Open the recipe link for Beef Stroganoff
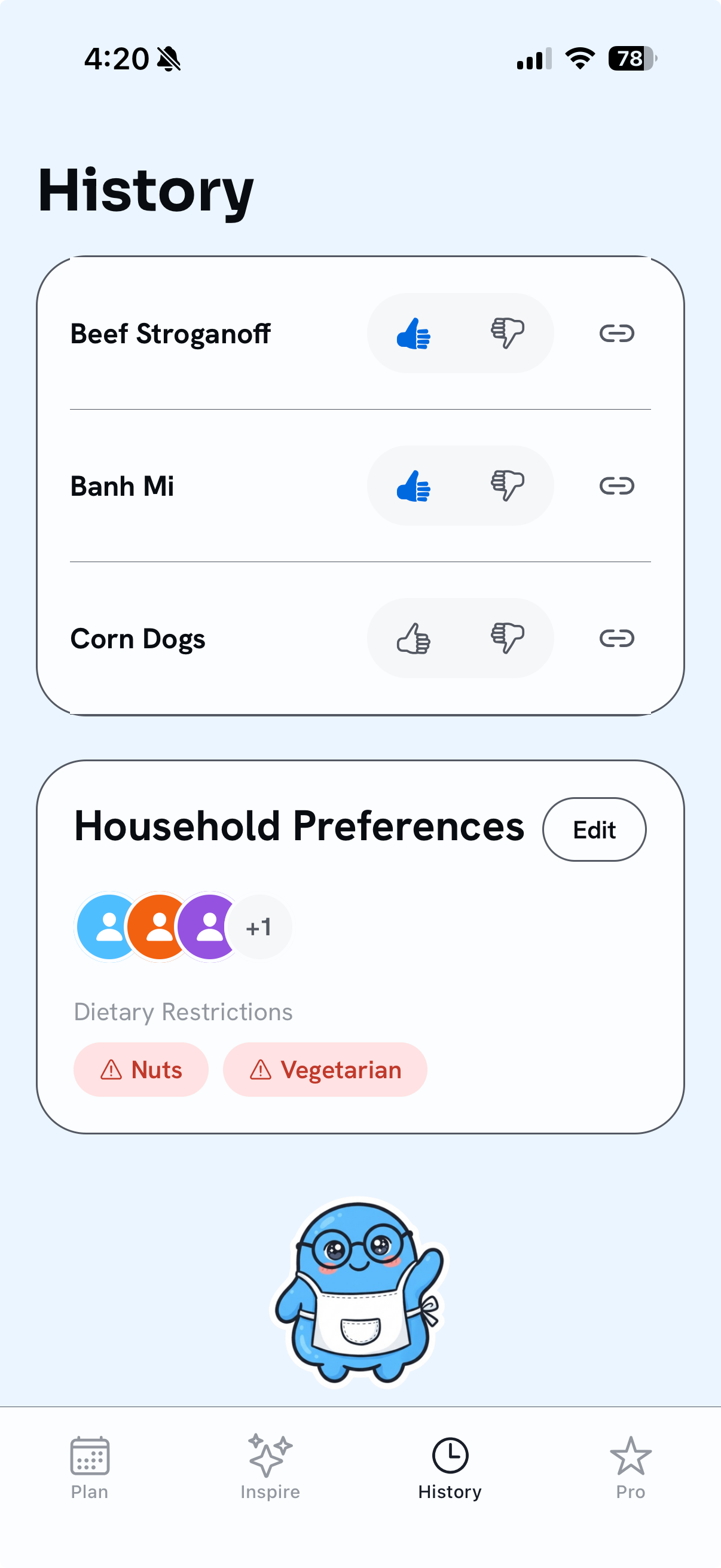The height and width of the screenshot is (1568, 721). (x=616, y=333)
